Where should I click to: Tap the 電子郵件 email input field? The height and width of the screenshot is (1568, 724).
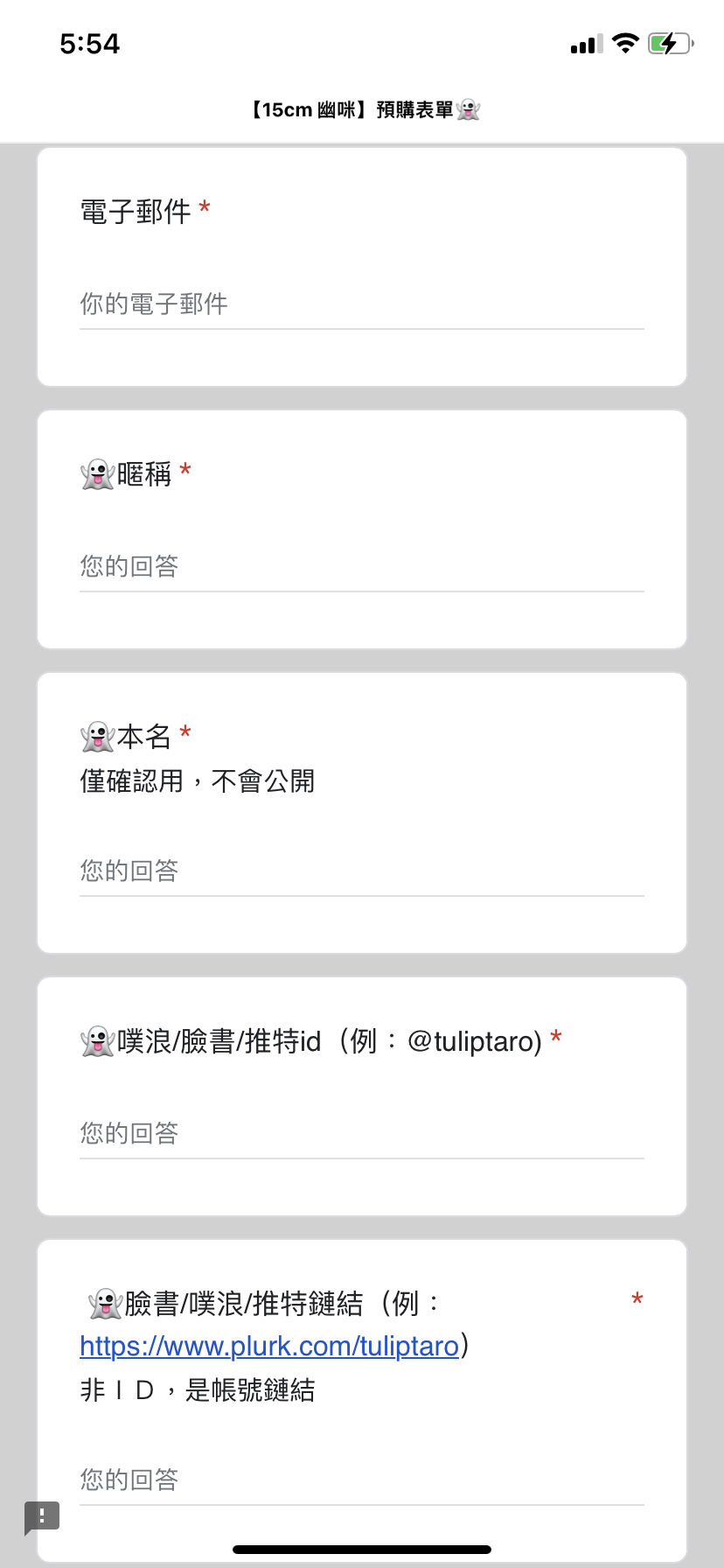tap(362, 304)
